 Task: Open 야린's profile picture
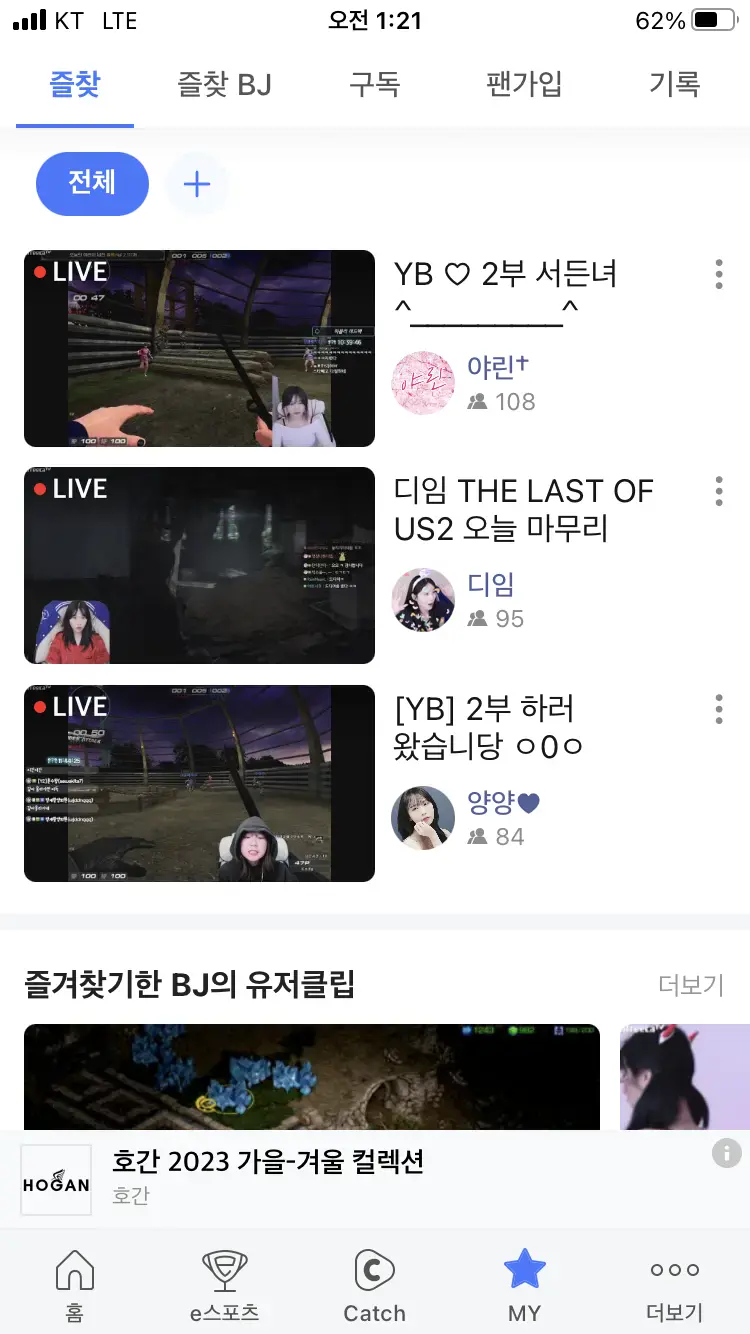click(x=423, y=383)
